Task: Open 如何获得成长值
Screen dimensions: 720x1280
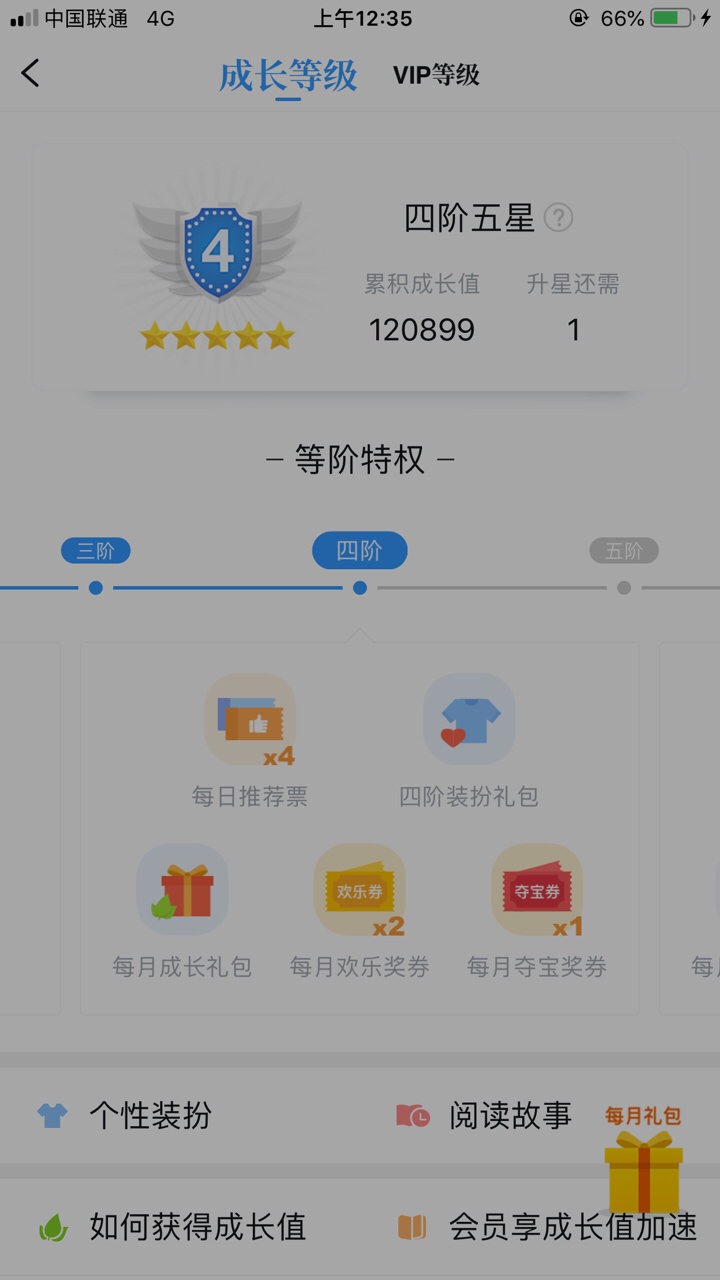Action: coord(195,1227)
